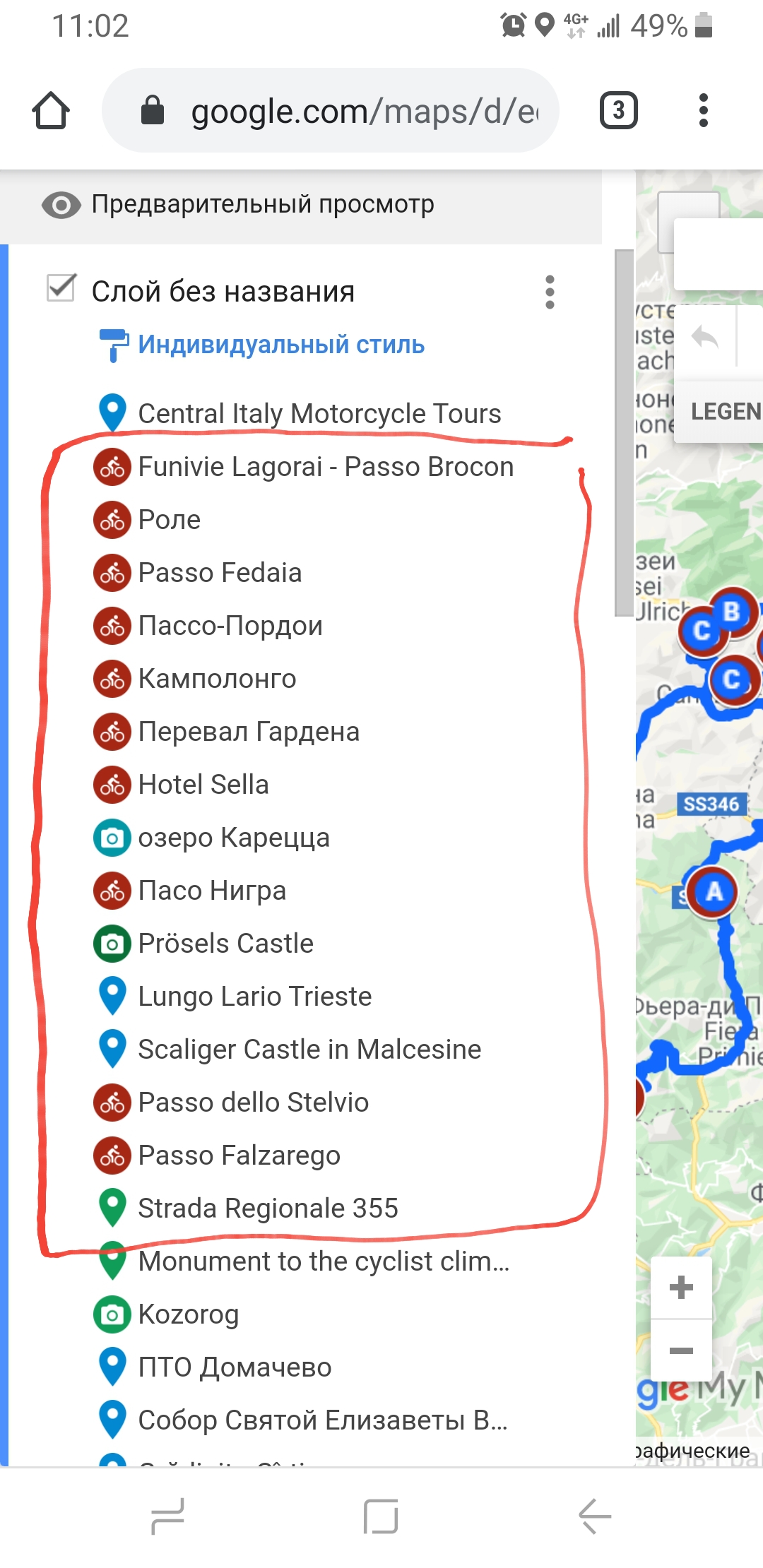
Task: Open Prösels Castle entry
Action: coord(225,944)
